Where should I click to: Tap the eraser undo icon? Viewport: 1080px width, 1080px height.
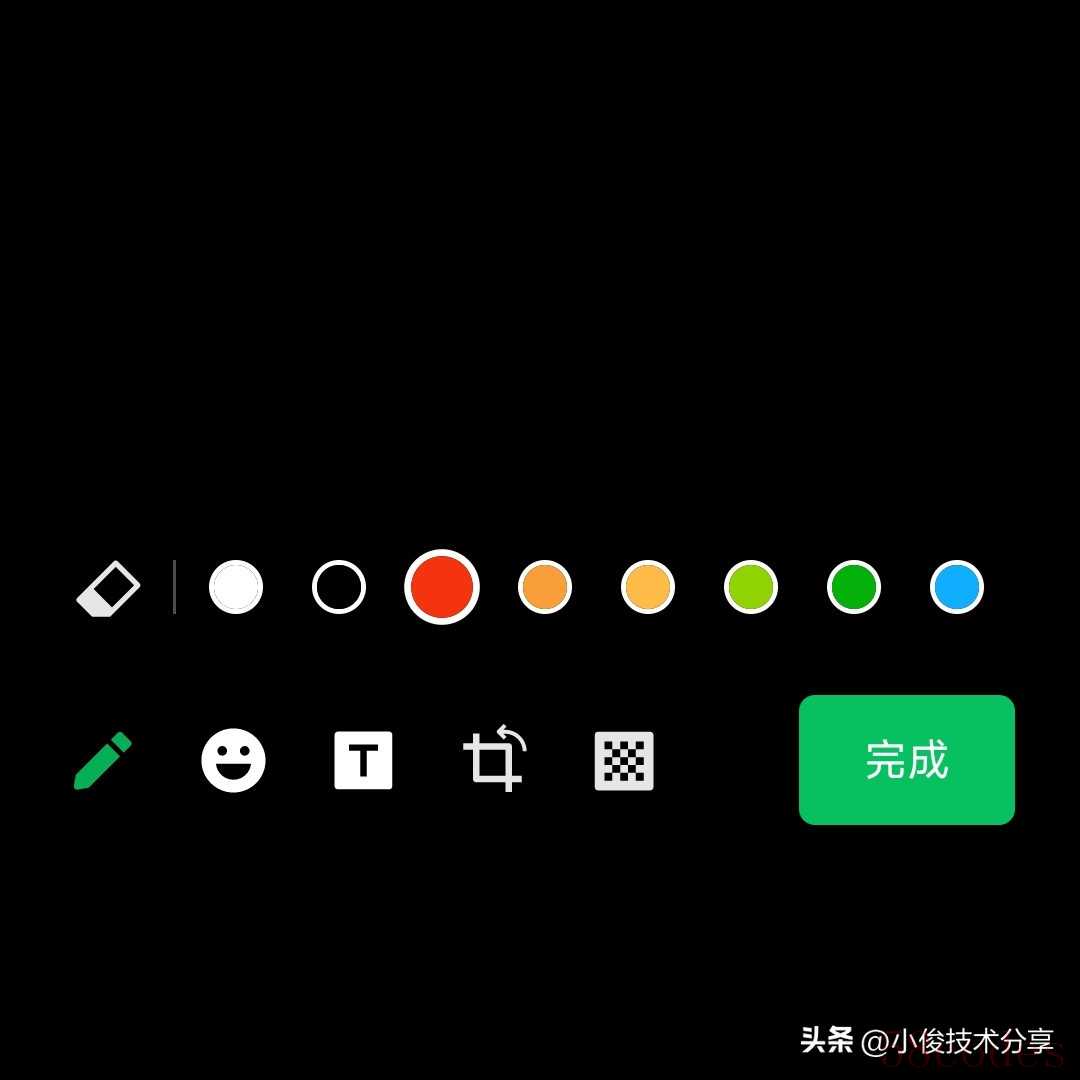pyautogui.click(x=108, y=588)
